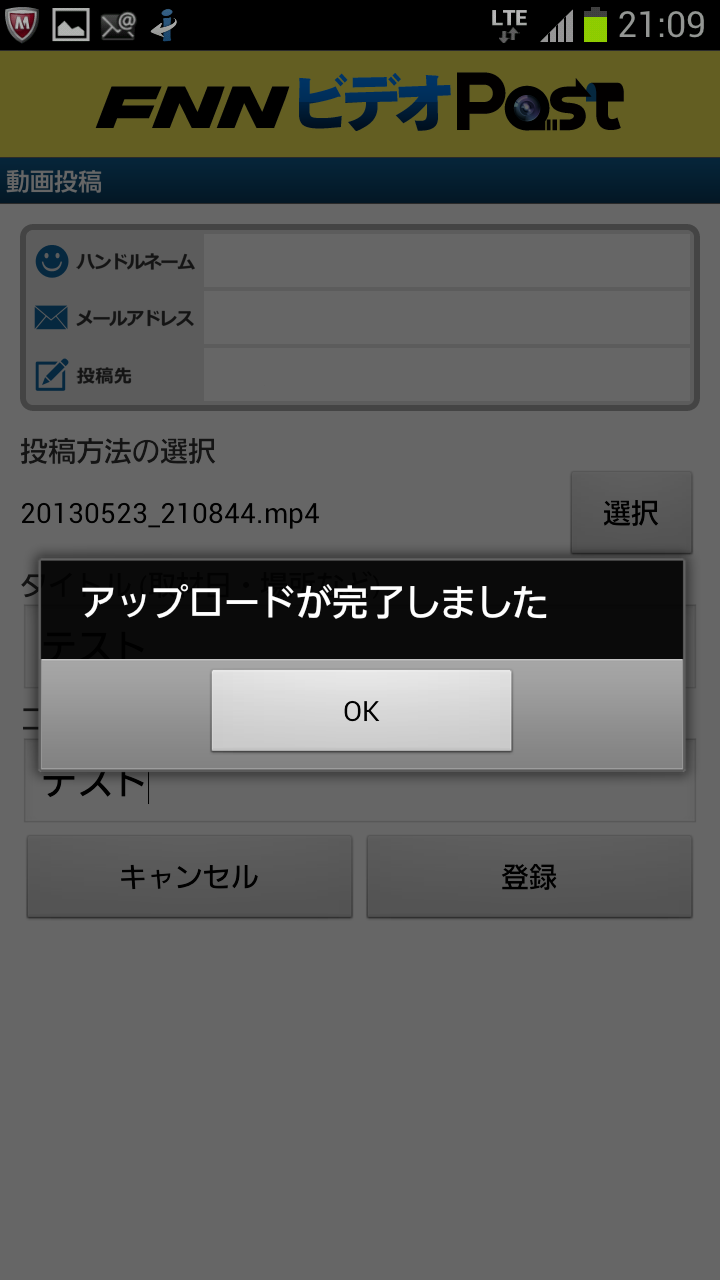
Task: Confirm upload complete dialog with OK
Action: 361,710
